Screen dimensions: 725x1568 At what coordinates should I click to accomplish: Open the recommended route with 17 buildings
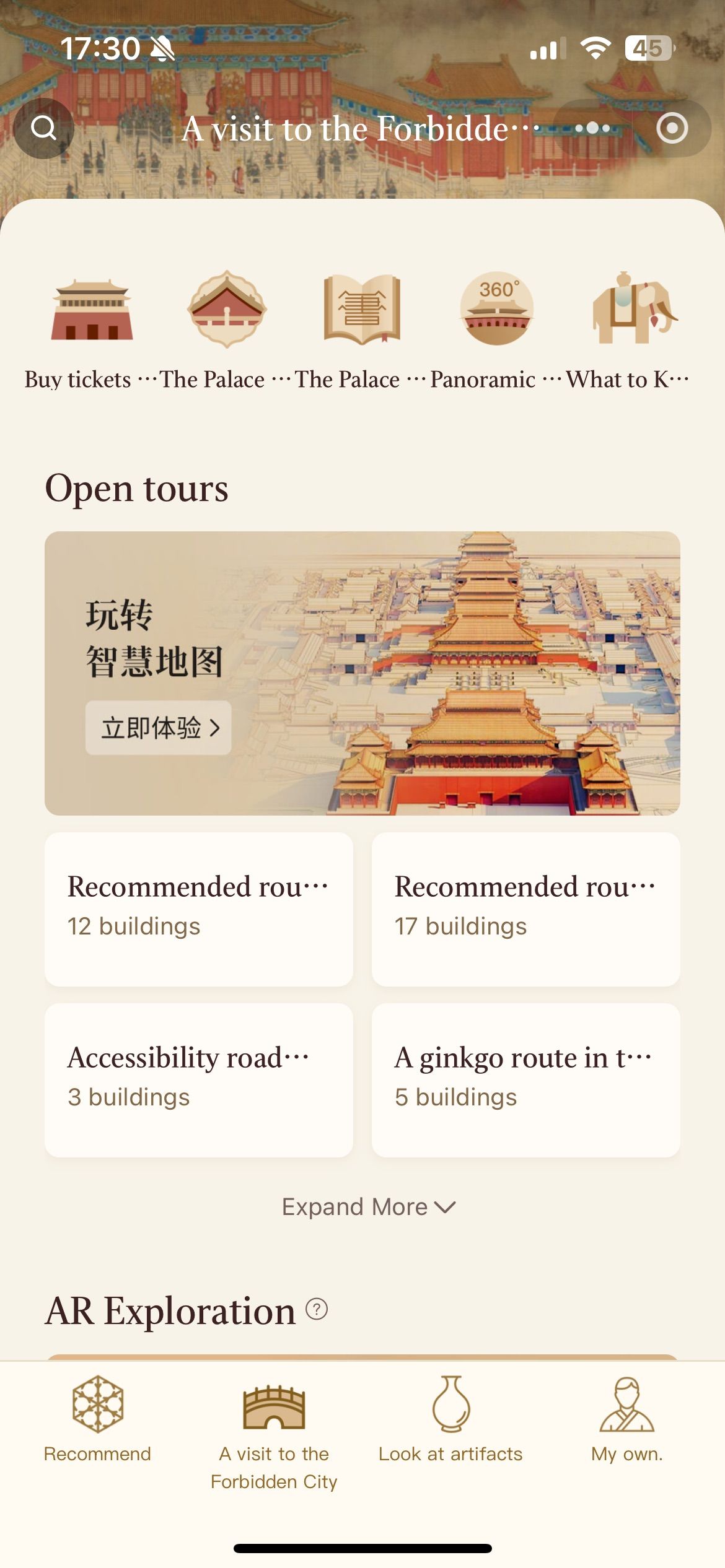tap(525, 908)
